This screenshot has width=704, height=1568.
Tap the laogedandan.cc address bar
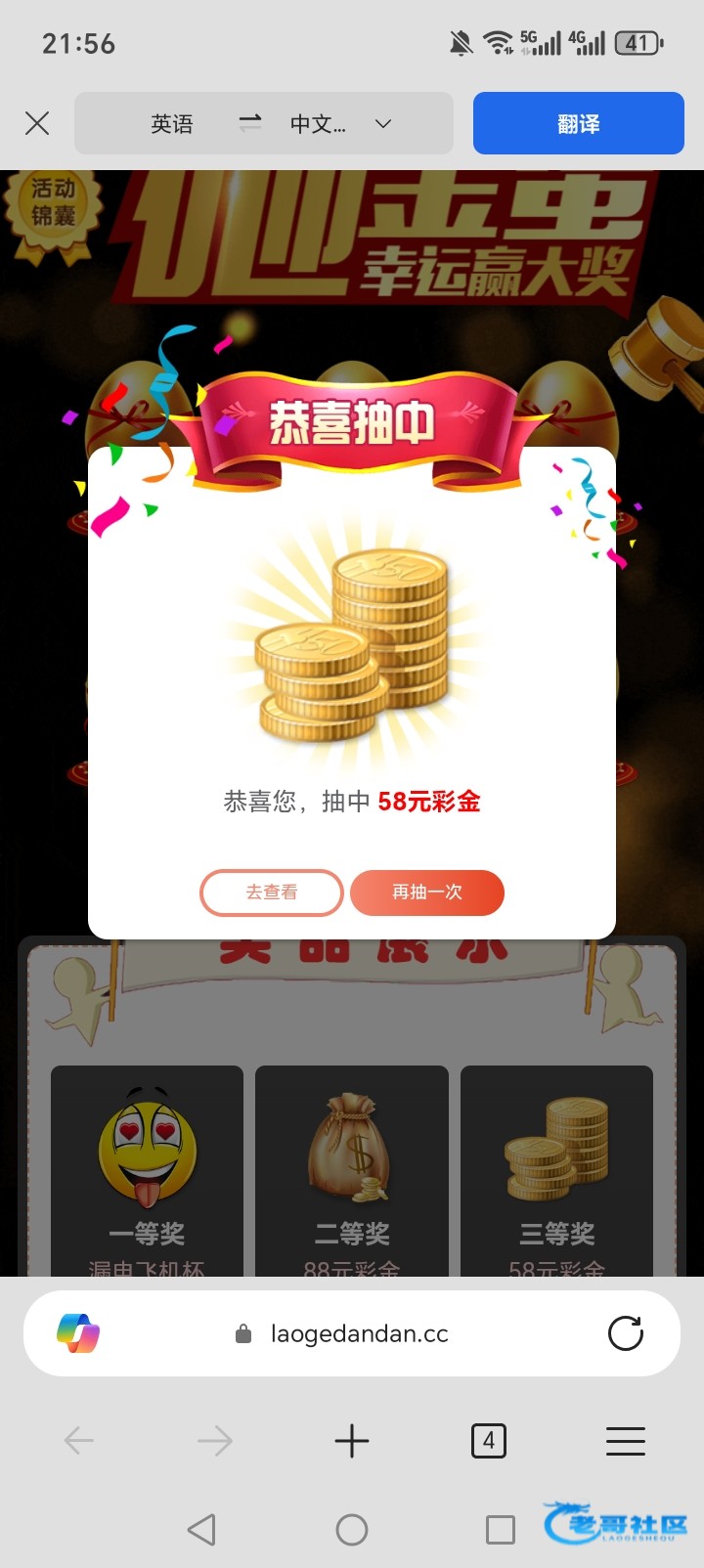[x=358, y=1333]
